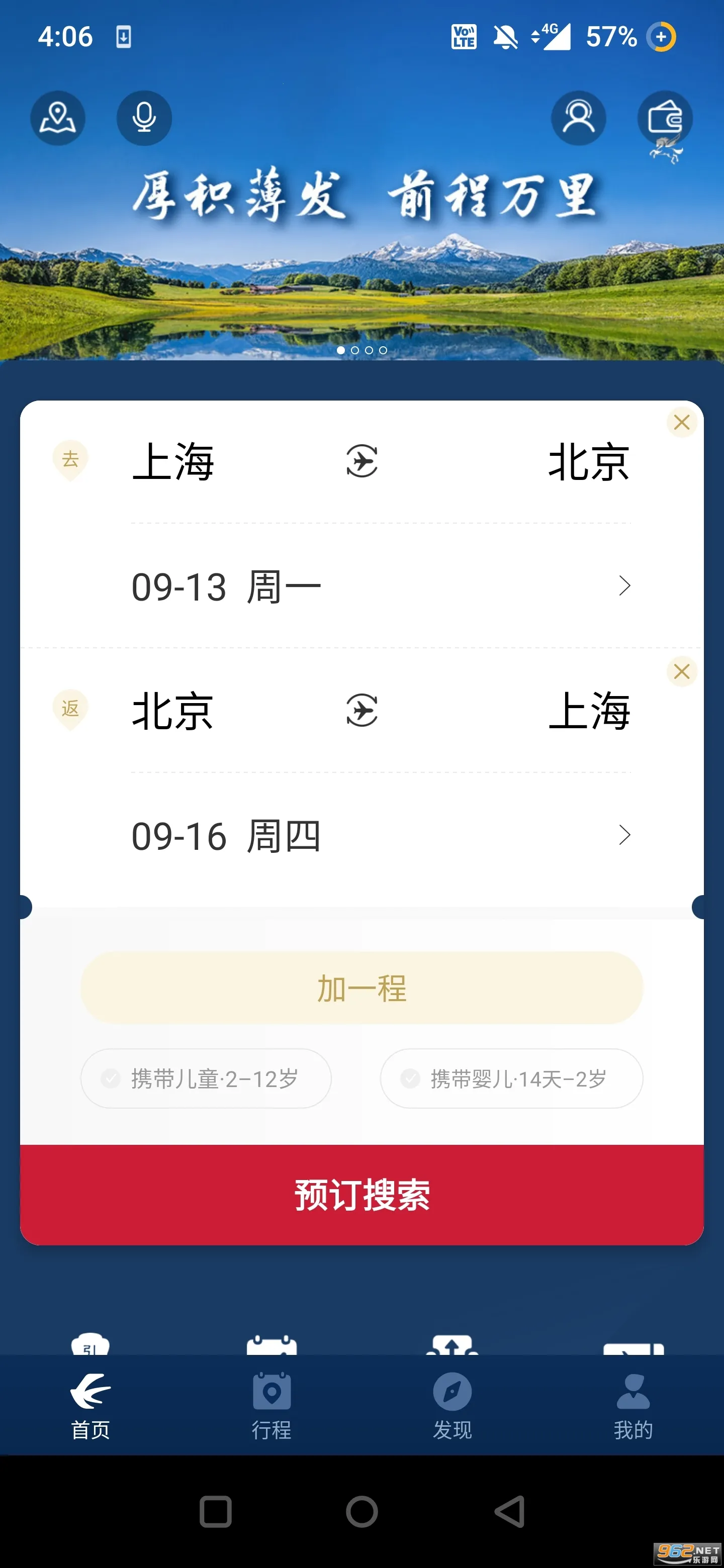Open the map location icon
Image resolution: width=724 pixels, height=1568 pixels.
(x=57, y=118)
